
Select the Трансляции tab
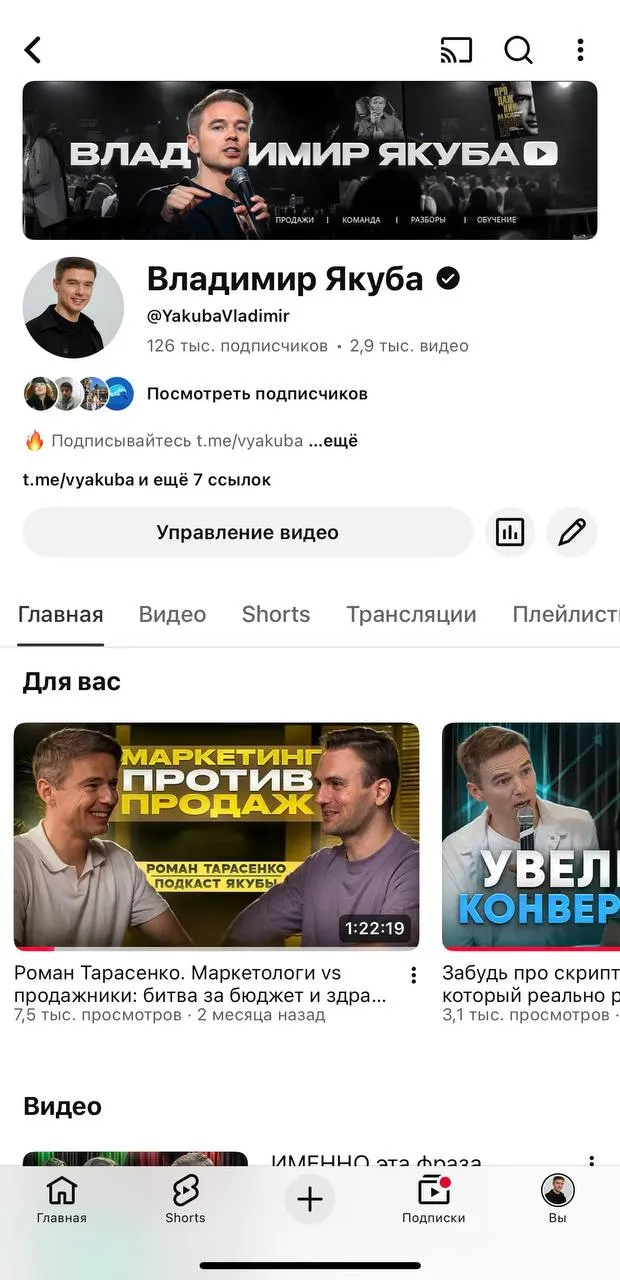click(x=411, y=614)
